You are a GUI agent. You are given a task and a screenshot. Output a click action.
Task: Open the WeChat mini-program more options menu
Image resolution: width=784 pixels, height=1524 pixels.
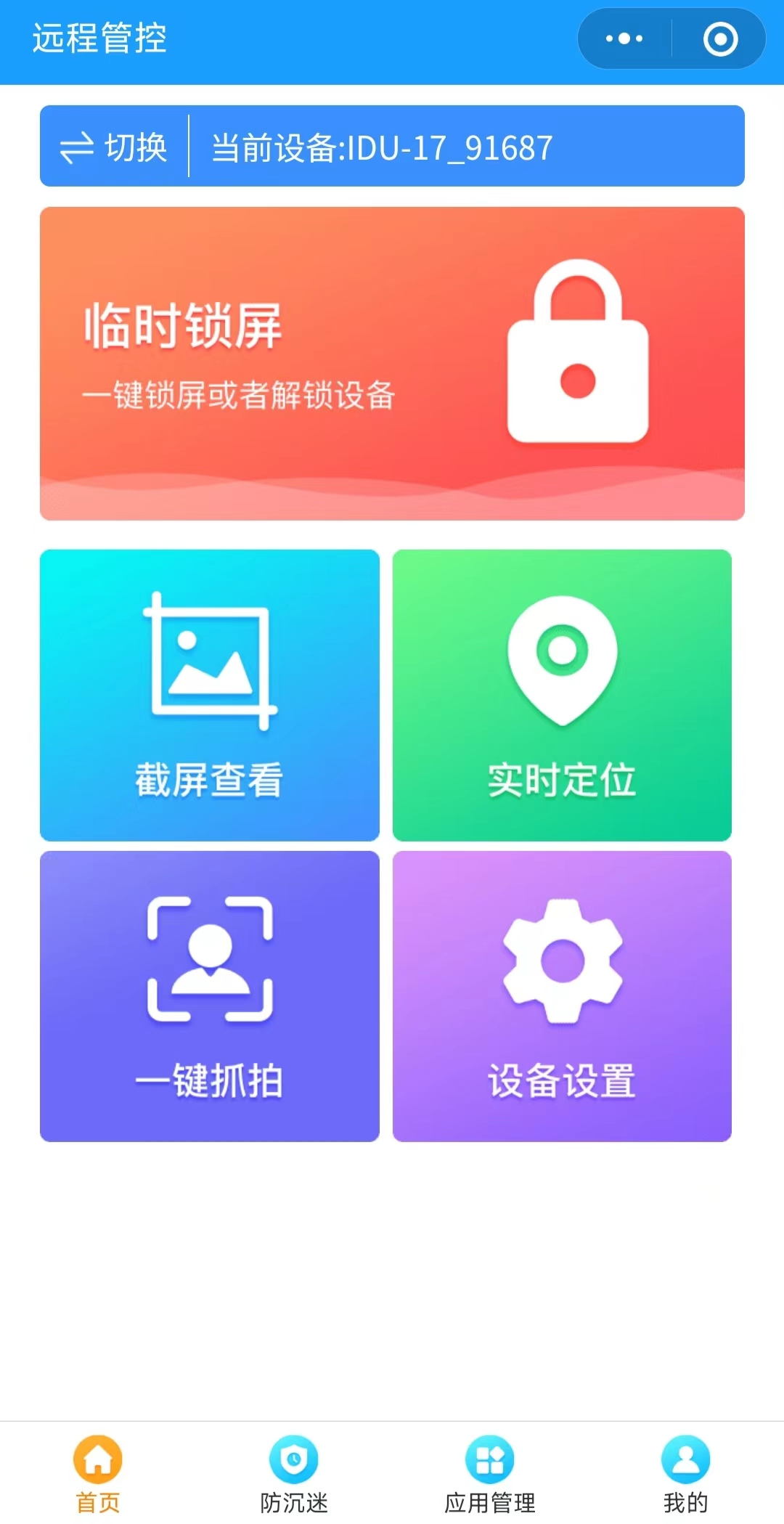(623, 40)
